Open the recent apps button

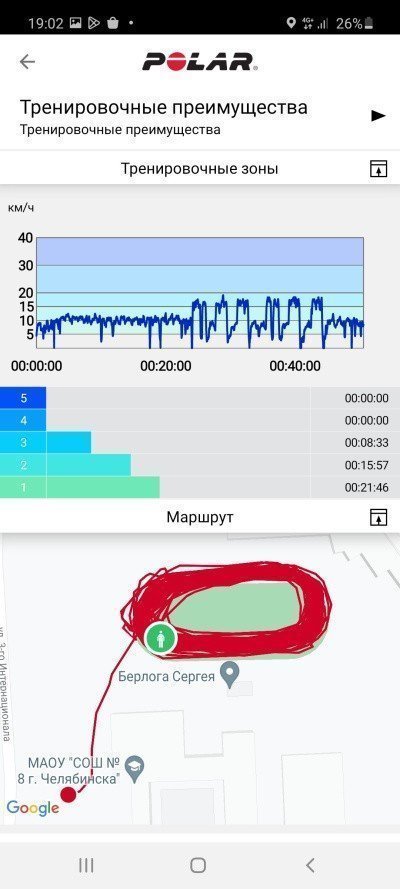click(x=86, y=865)
